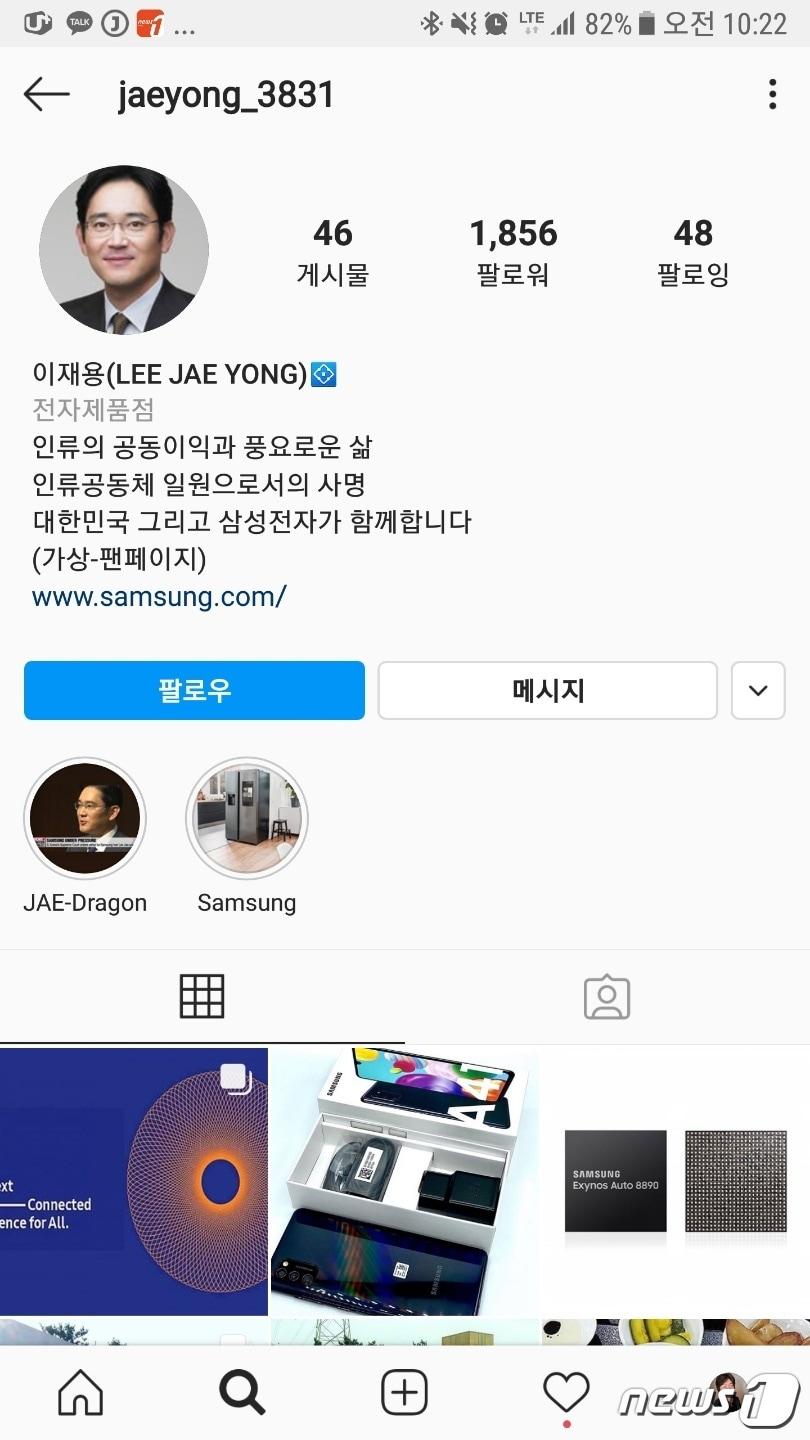
Task: Expand the follow options chevron
Action: point(757,690)
